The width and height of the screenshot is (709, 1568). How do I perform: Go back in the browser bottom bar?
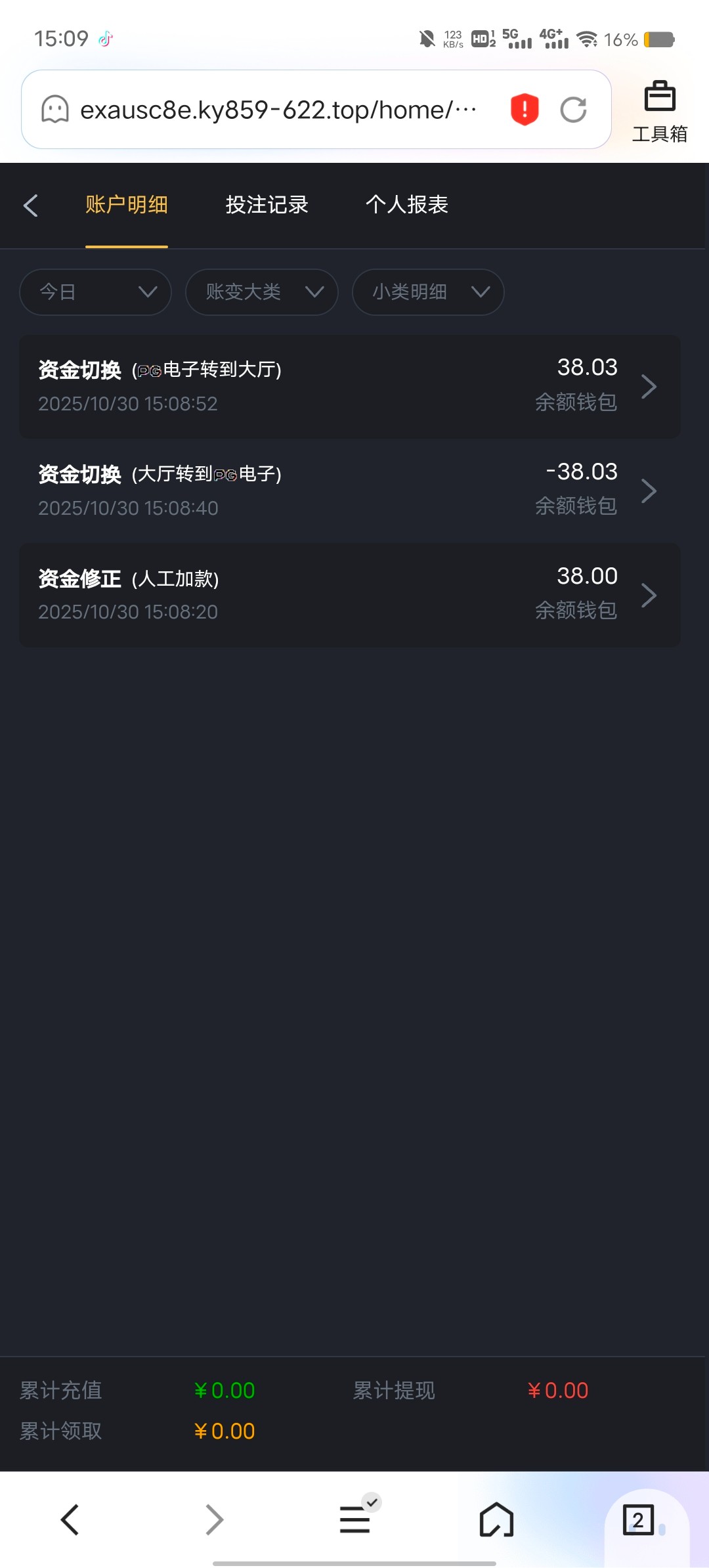(70, 1519)
